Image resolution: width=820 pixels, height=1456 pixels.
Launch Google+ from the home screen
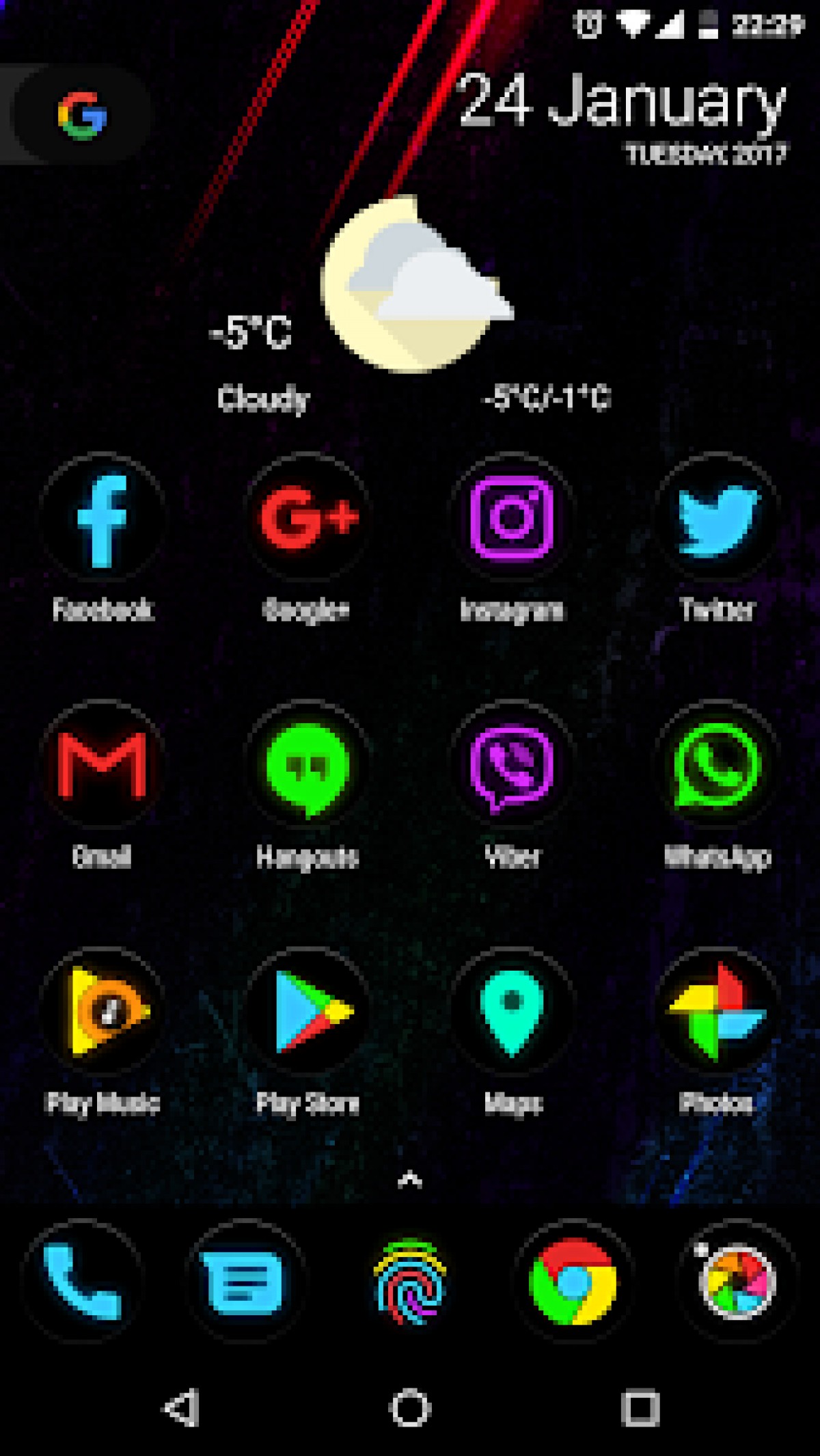coord(309,520)
